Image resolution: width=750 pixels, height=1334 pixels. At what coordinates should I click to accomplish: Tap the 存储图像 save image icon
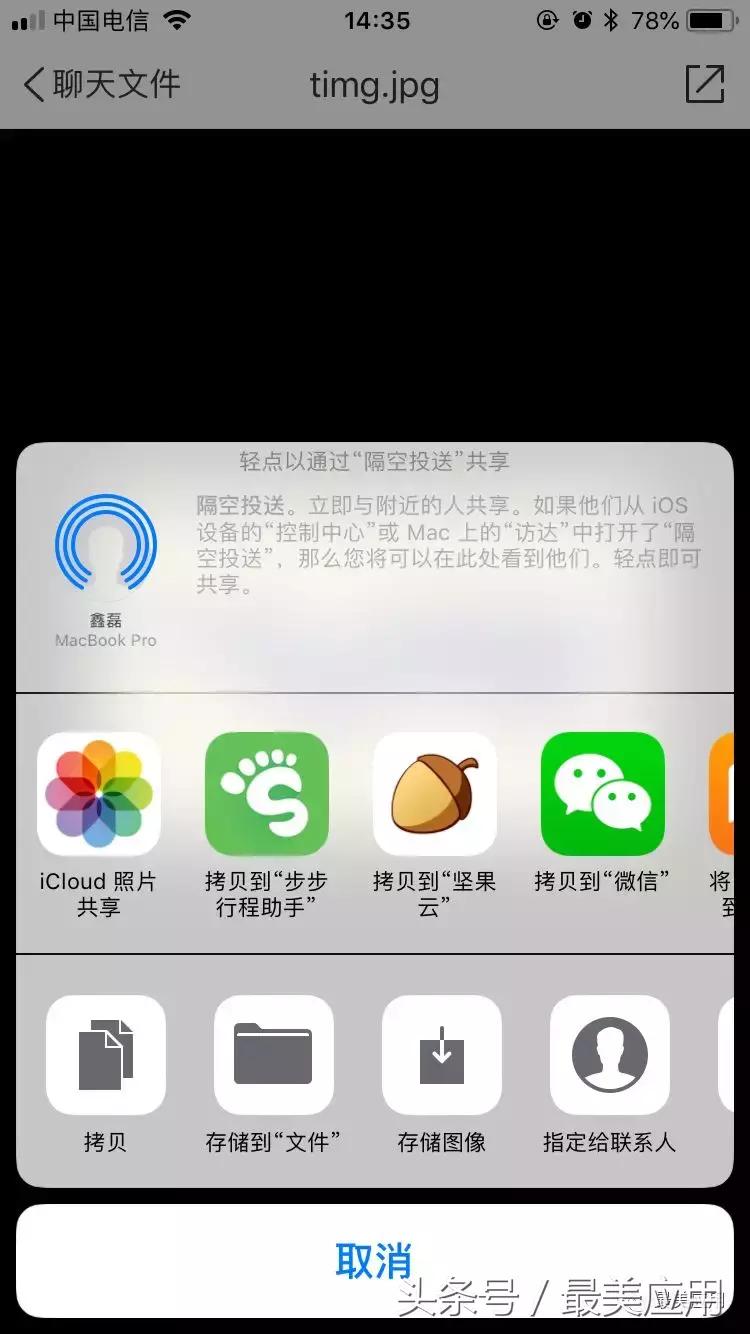coord(442,1055)
